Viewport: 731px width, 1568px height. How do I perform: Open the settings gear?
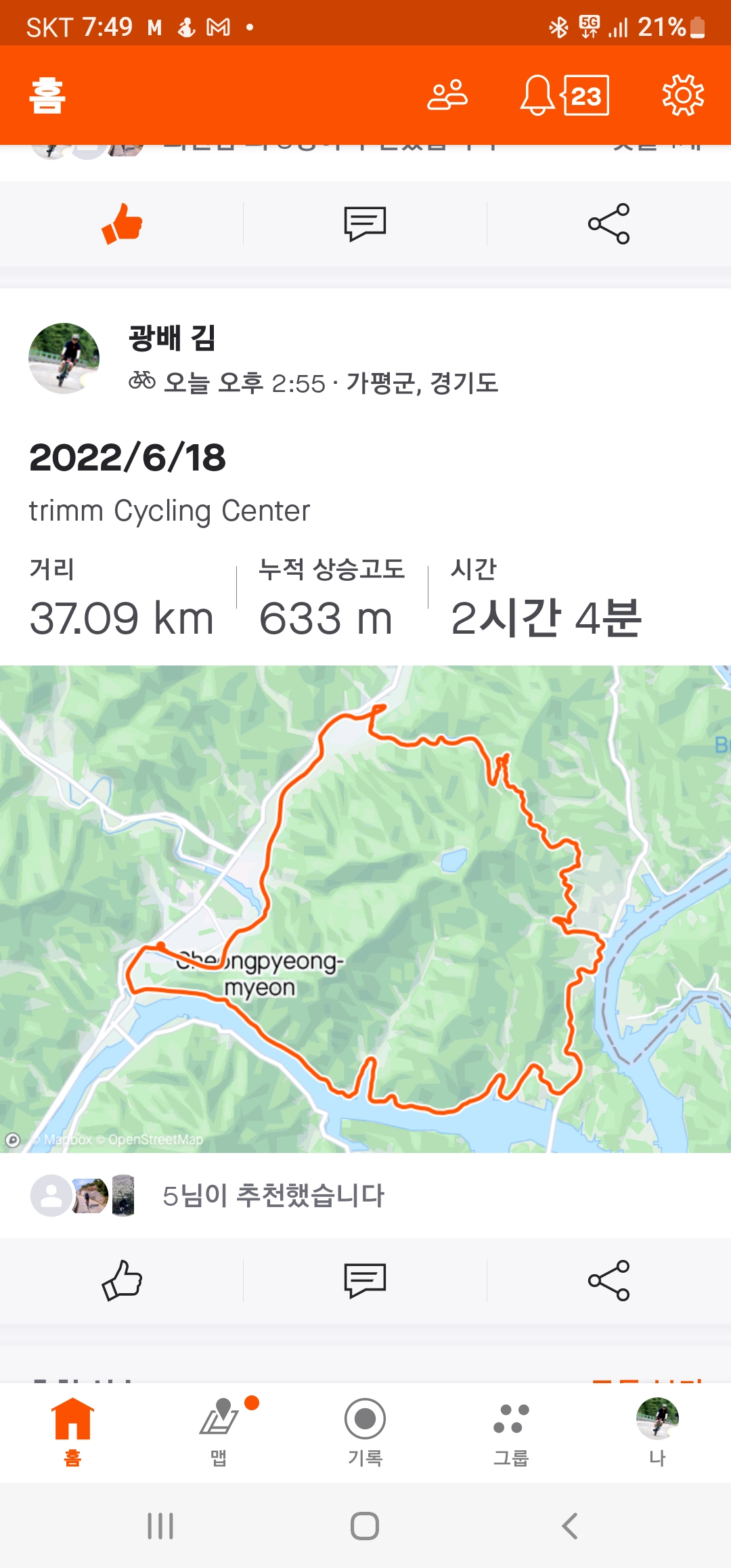click(682, 95)
